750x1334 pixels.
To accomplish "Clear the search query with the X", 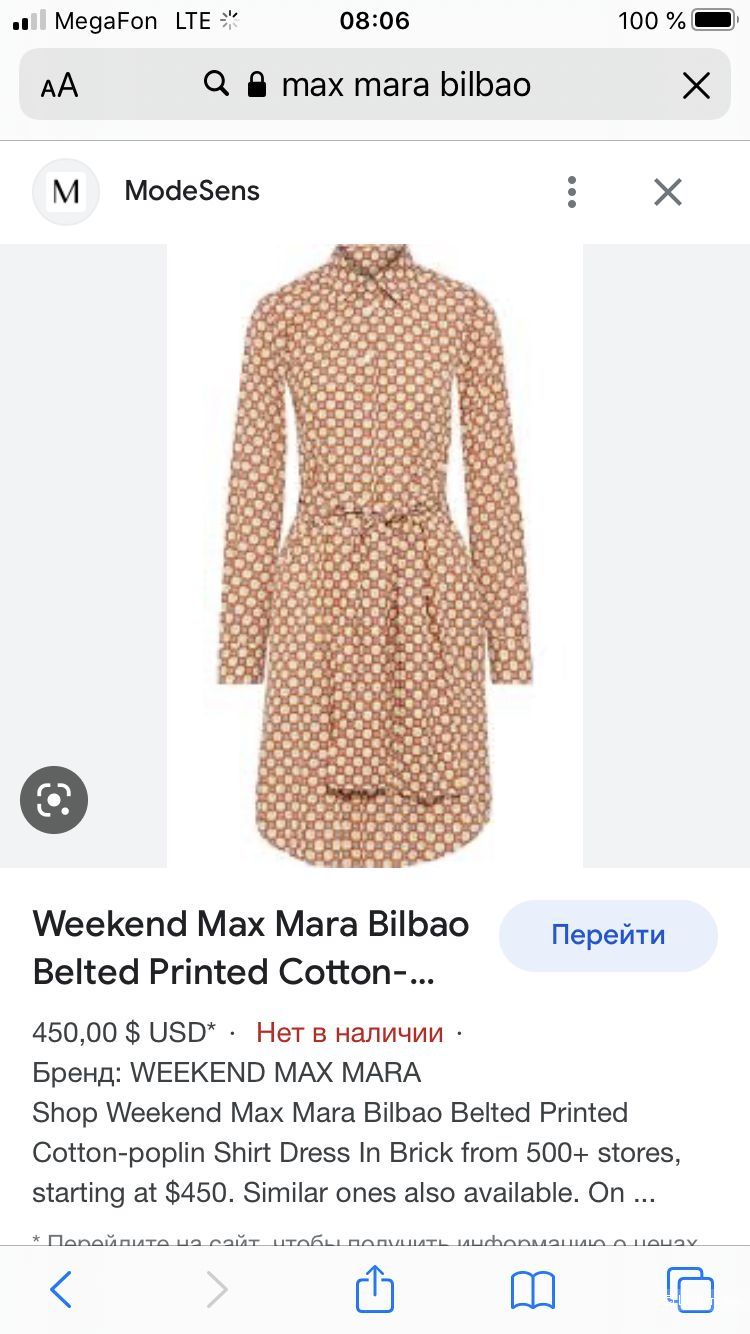I will (695, 85).
